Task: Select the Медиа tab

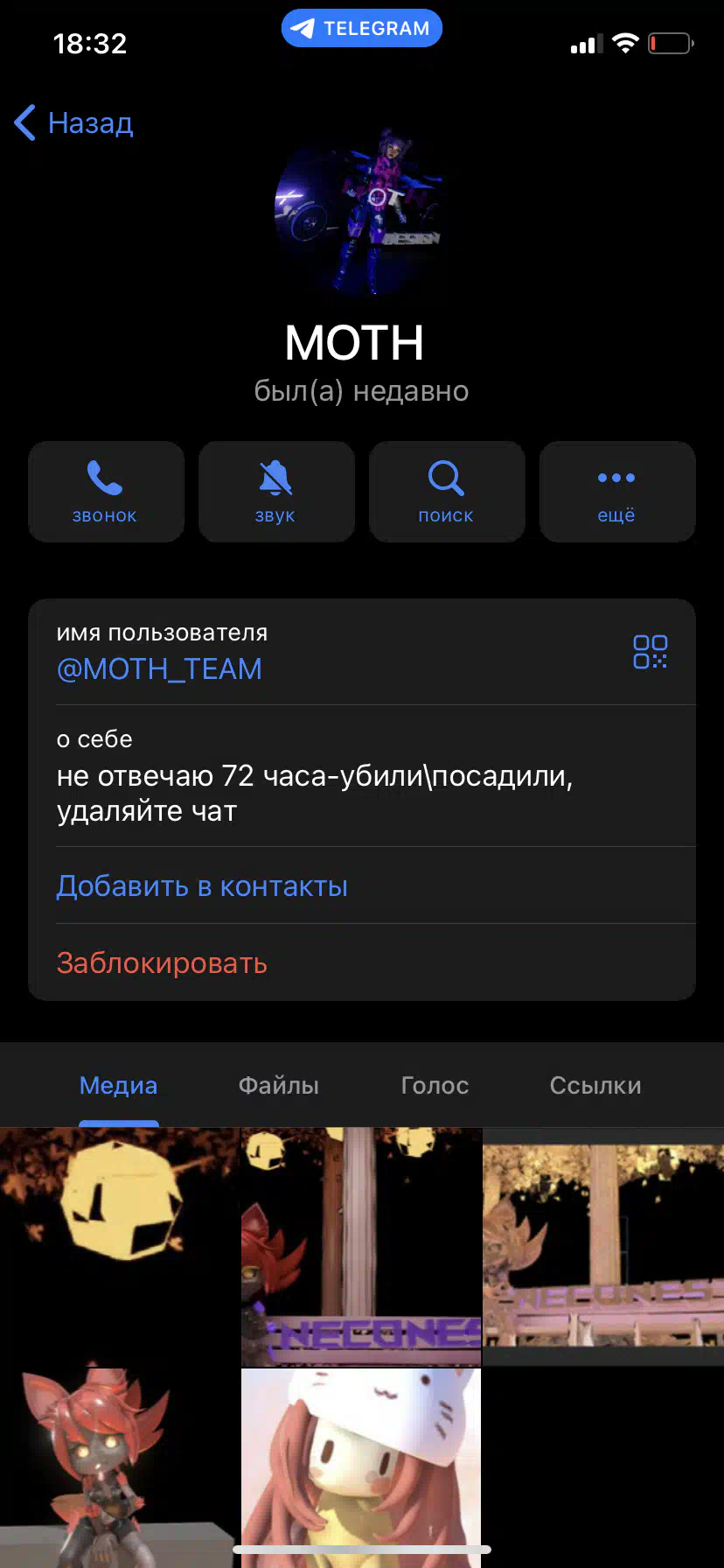Action: 119,1085
